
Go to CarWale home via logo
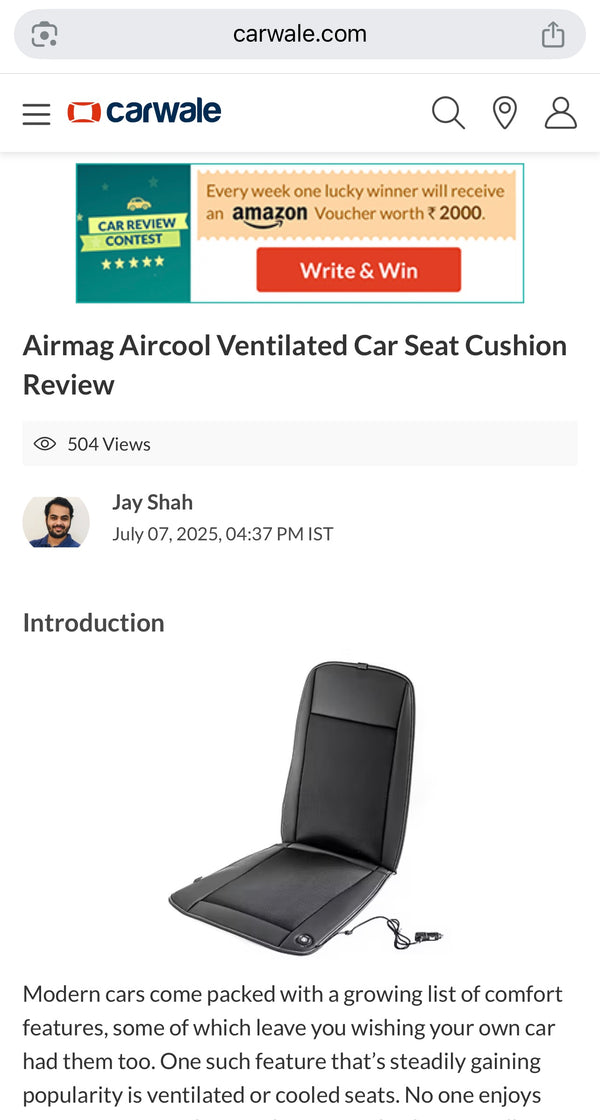coord(145,112)
